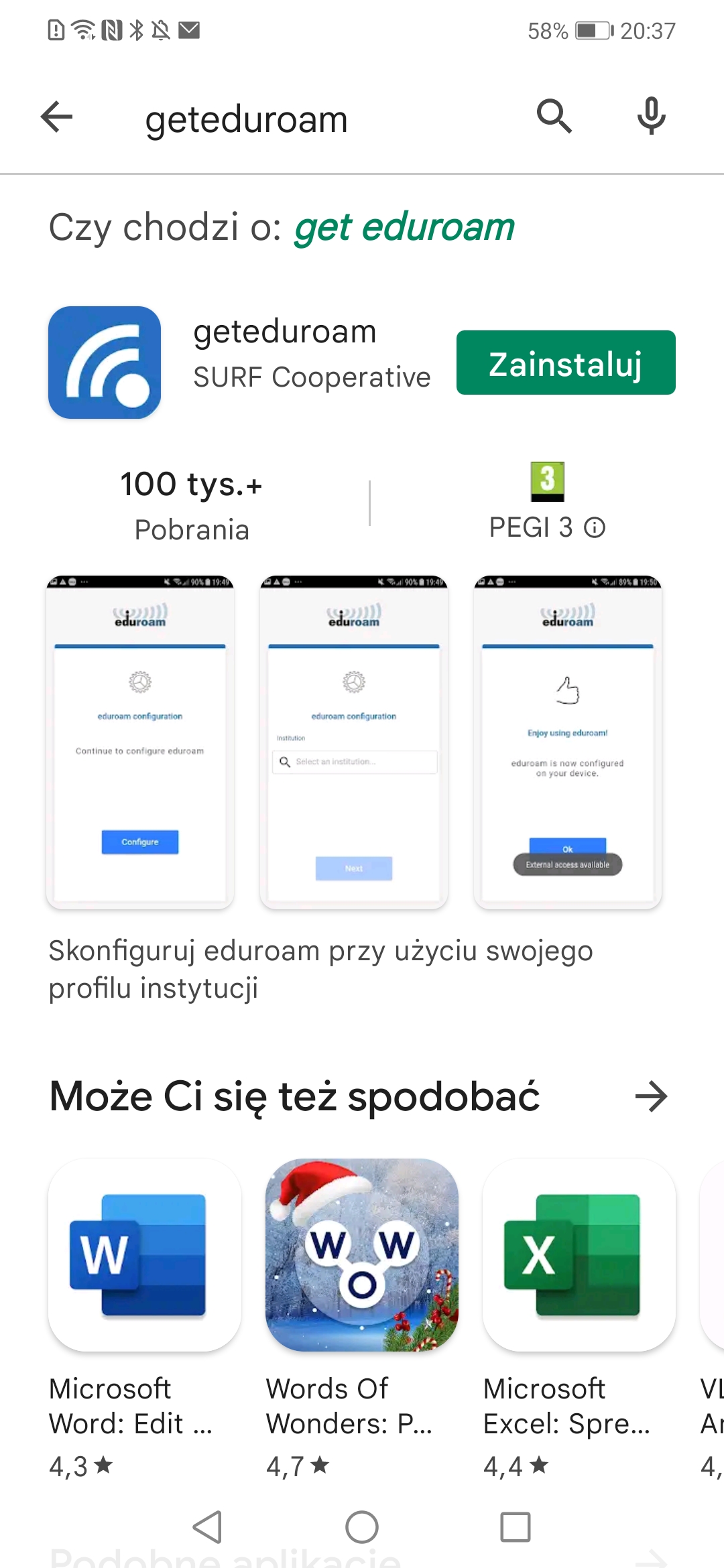Install geteduroam with the Zainstaluj button
724x1568 pixels.
[566, 363]
